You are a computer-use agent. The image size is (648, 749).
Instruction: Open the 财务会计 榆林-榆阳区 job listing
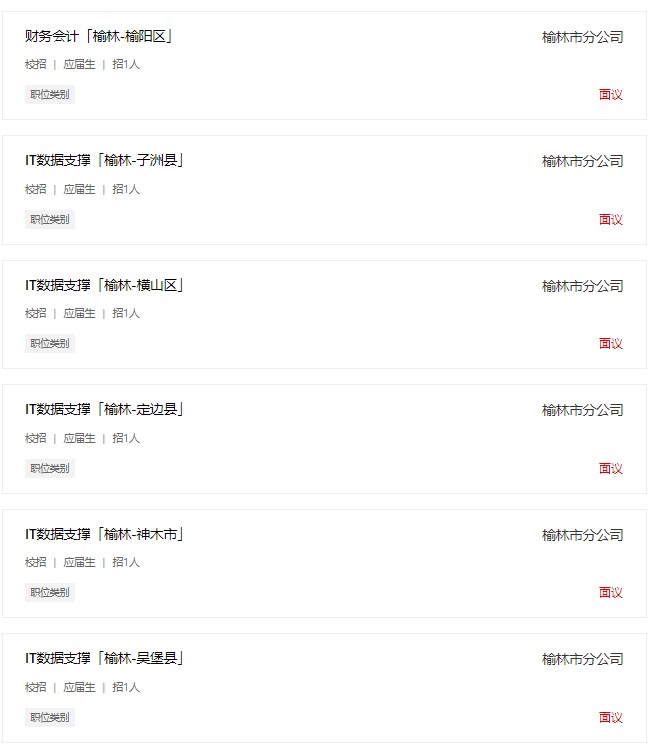pos(100,37)
